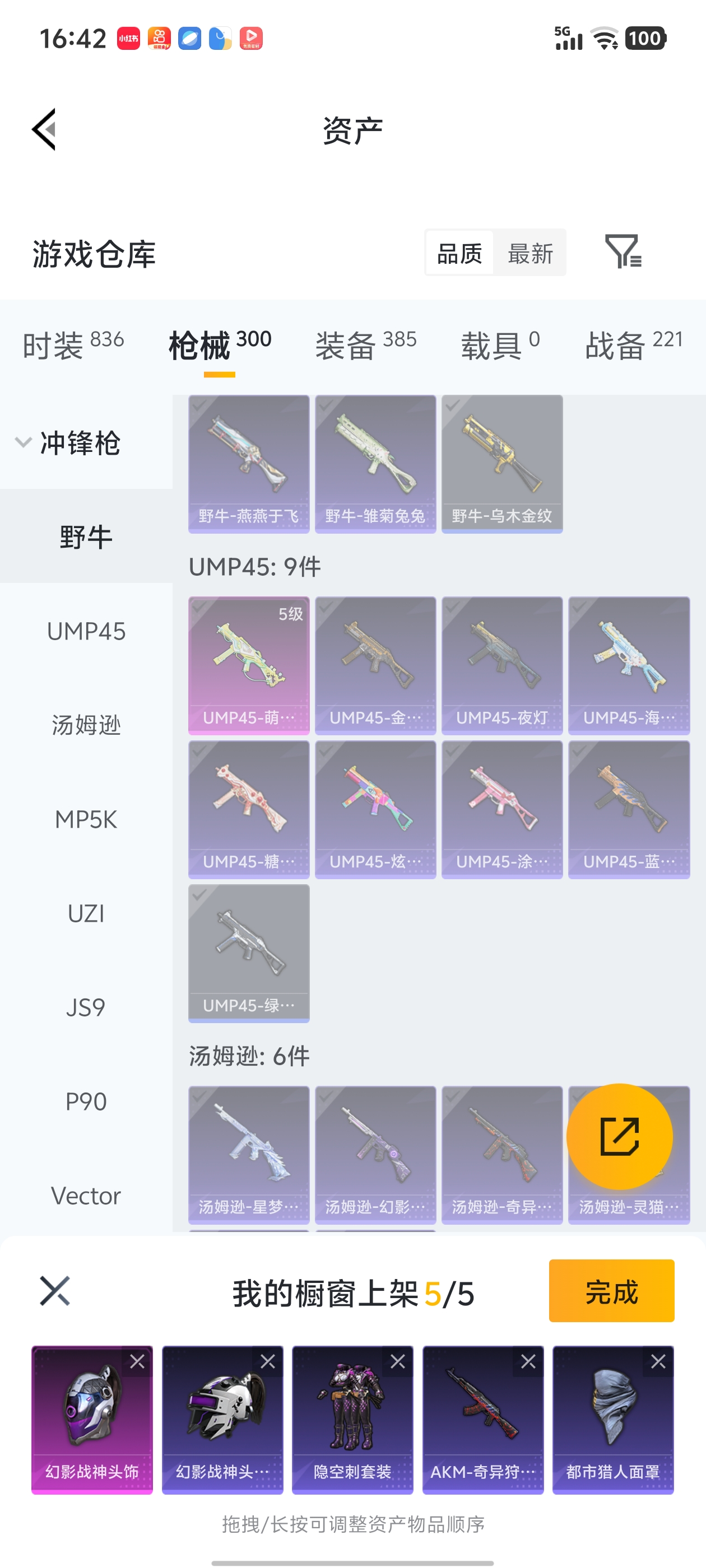This screenshot has height=1568, width=706.
Task: Switch to the 装备 tab
Action: point(365,344)
